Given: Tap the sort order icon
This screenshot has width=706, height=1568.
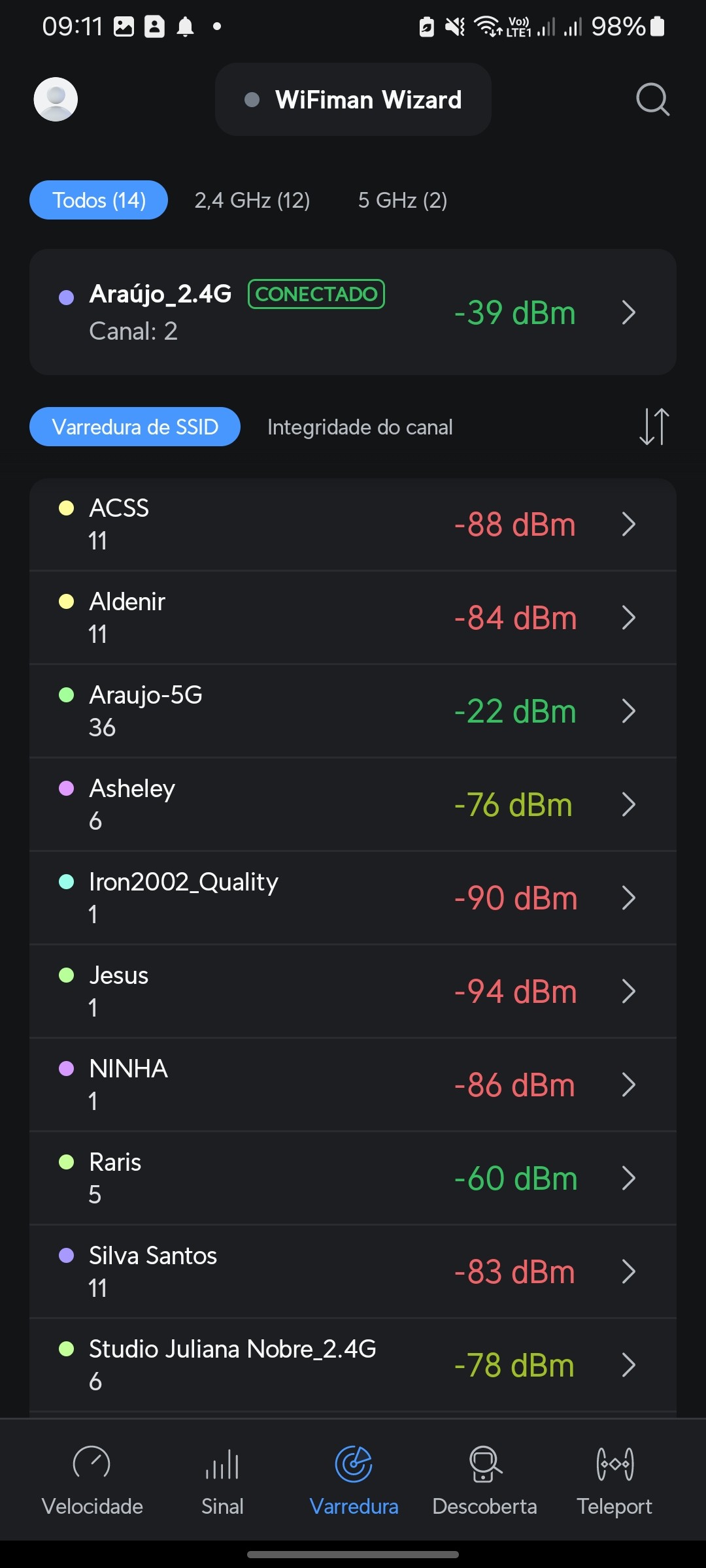Looking at the screenshot, I should point(654,427).
